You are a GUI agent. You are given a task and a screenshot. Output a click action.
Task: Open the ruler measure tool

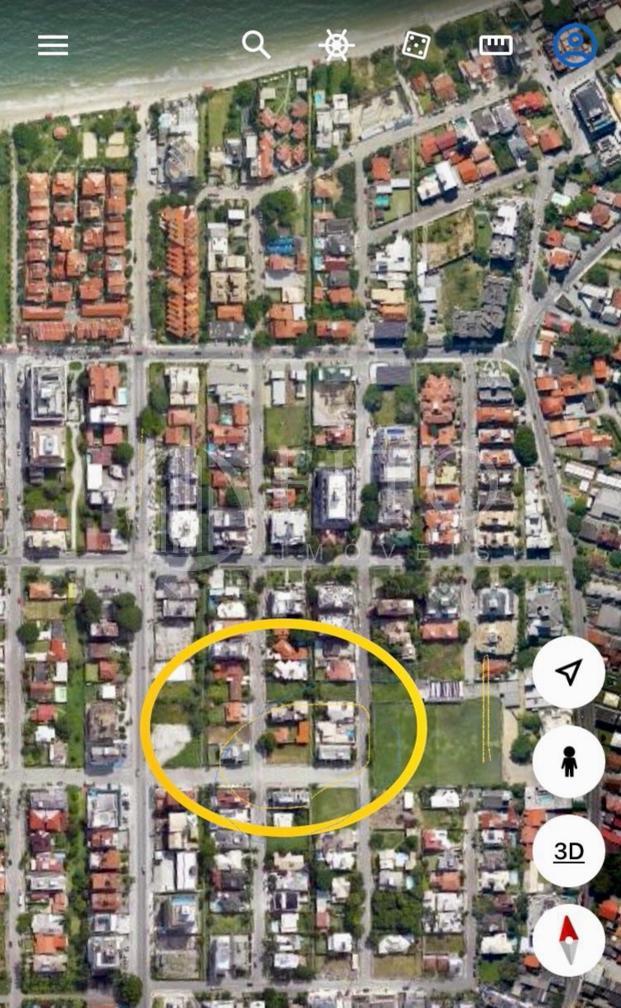point(496,45)
